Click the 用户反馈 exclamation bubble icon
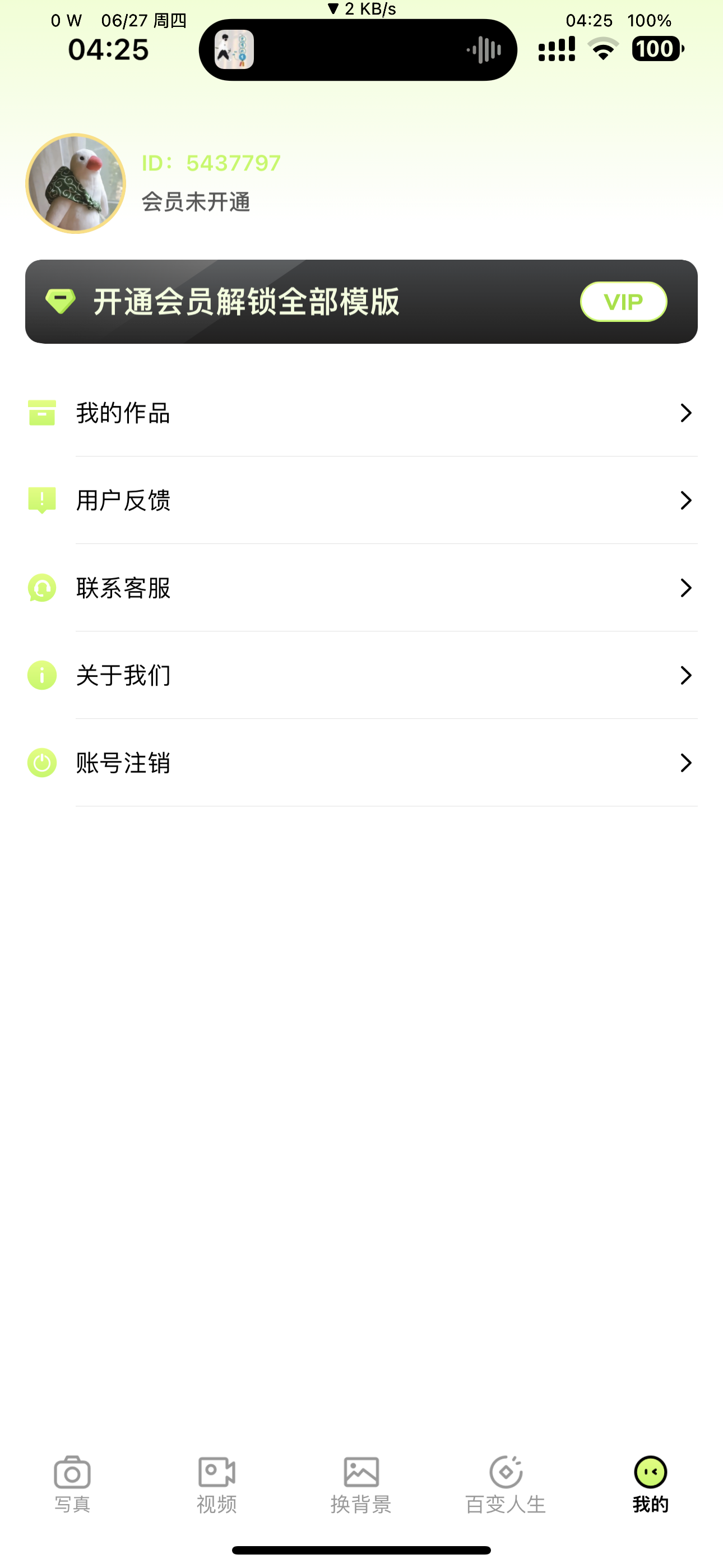Viewport: 723px width, 1568px height. (x=41, y=500)
